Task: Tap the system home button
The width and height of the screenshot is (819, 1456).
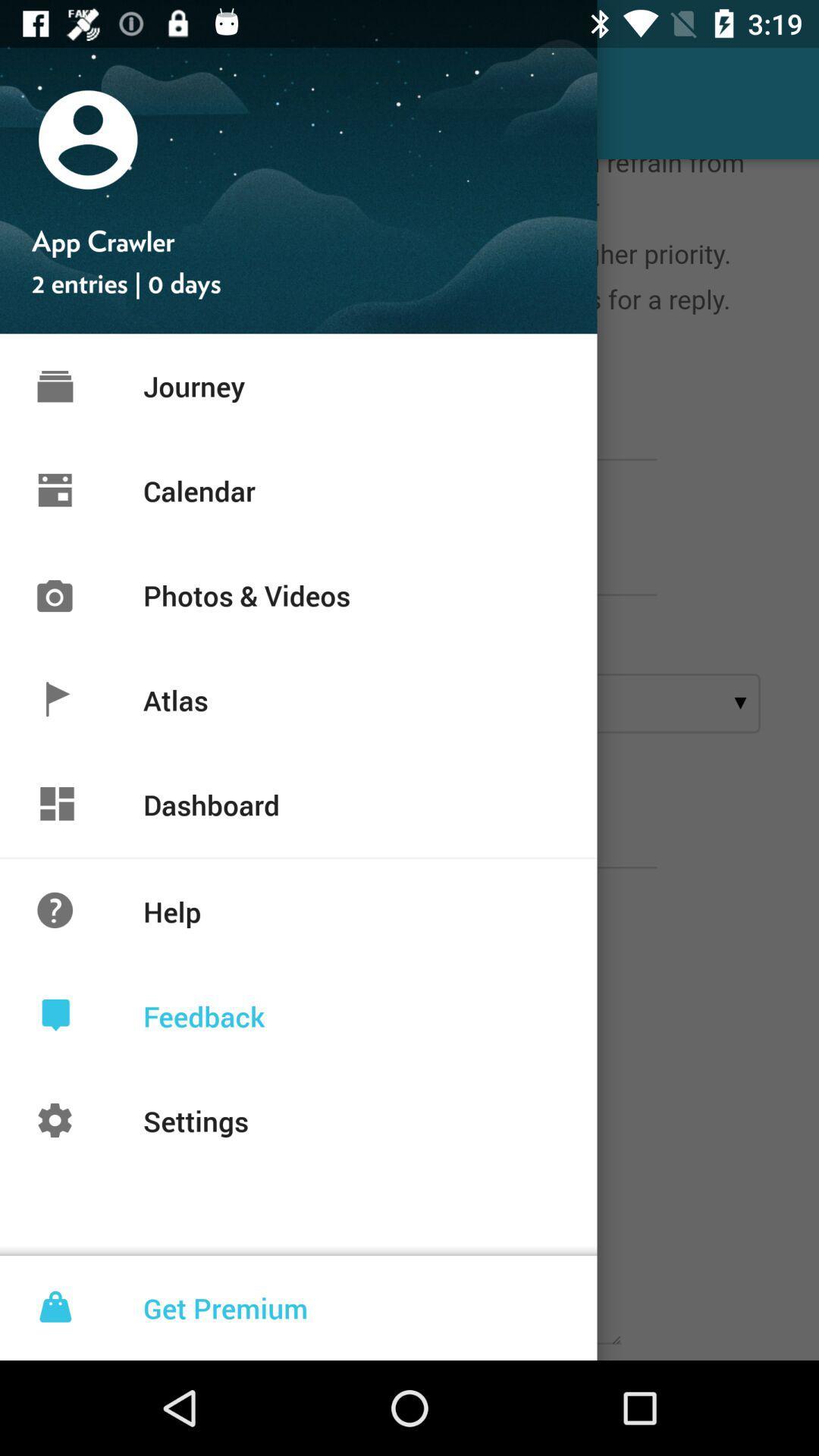Action: tap(409, 1408)
